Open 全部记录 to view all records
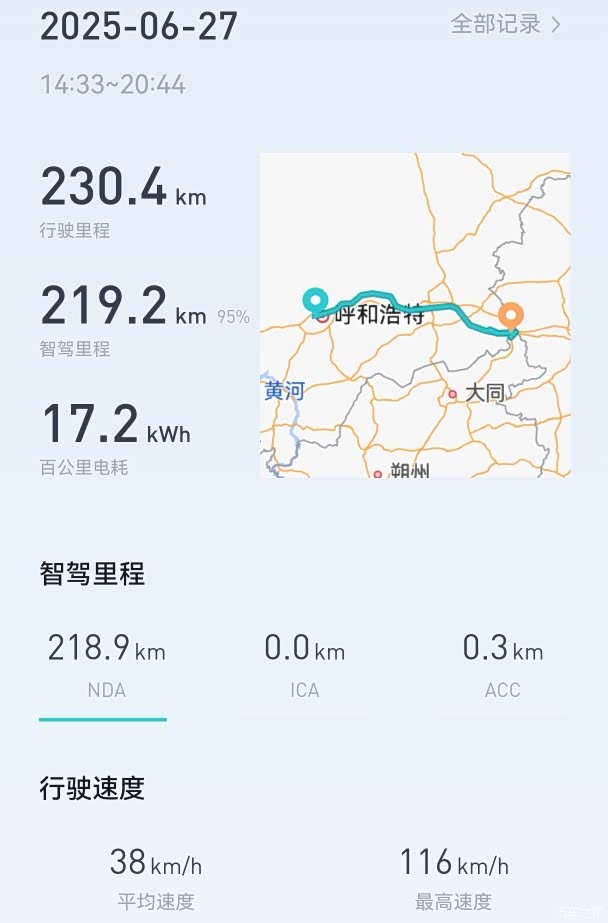The height and width of the screenshot is (923, 608). 505,24
